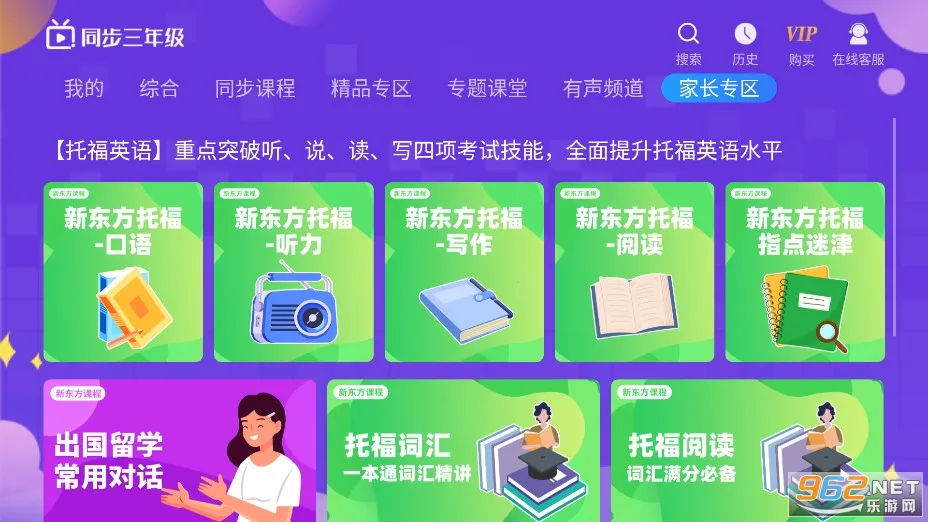928x522 pixels.
Task: Switch to the 精品专区 tab
Action: [371, 88]
